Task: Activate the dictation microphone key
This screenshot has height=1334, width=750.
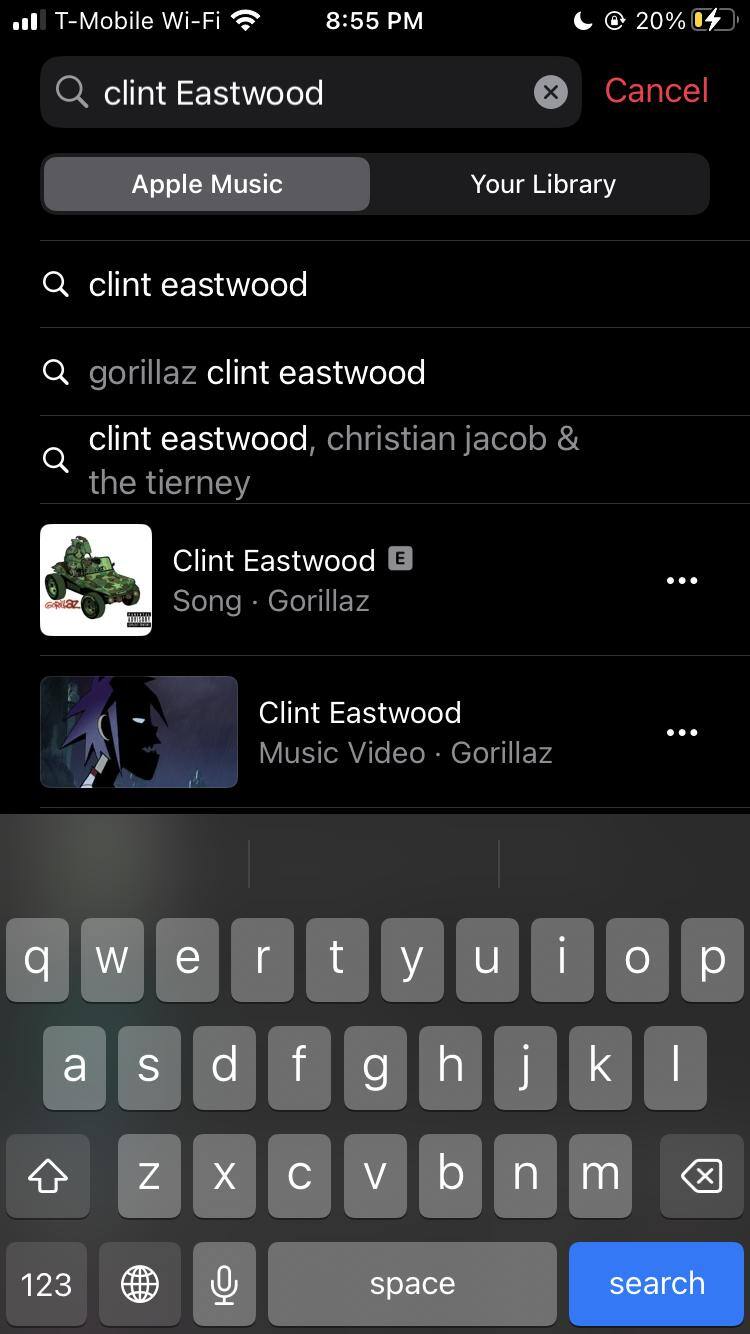Action: (x=224, y=1284)
